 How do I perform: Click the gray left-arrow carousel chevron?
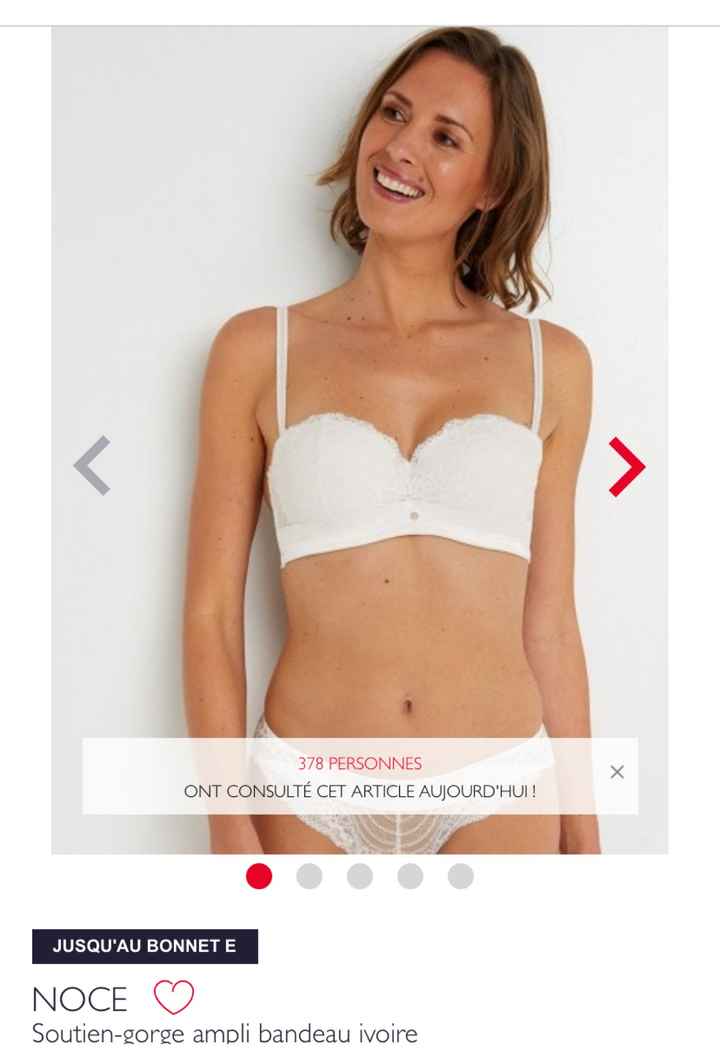[x=90, y=463]
